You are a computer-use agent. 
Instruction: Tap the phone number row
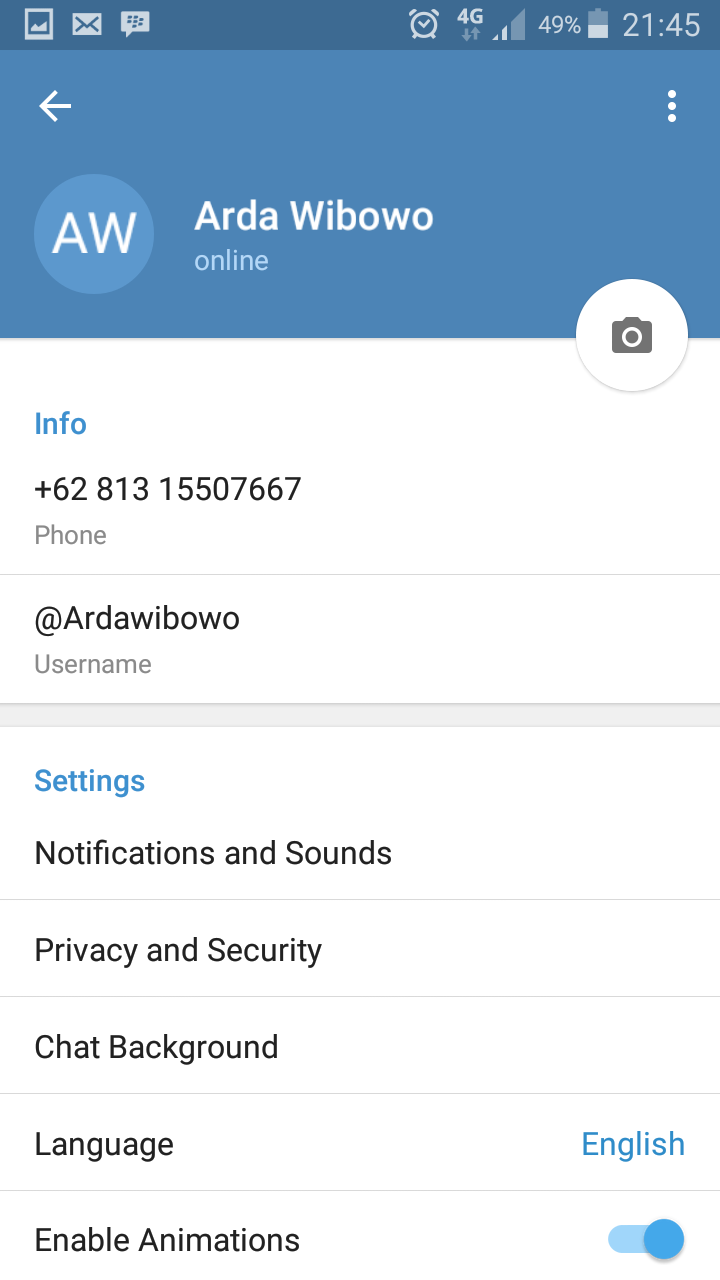pos(360,510)
